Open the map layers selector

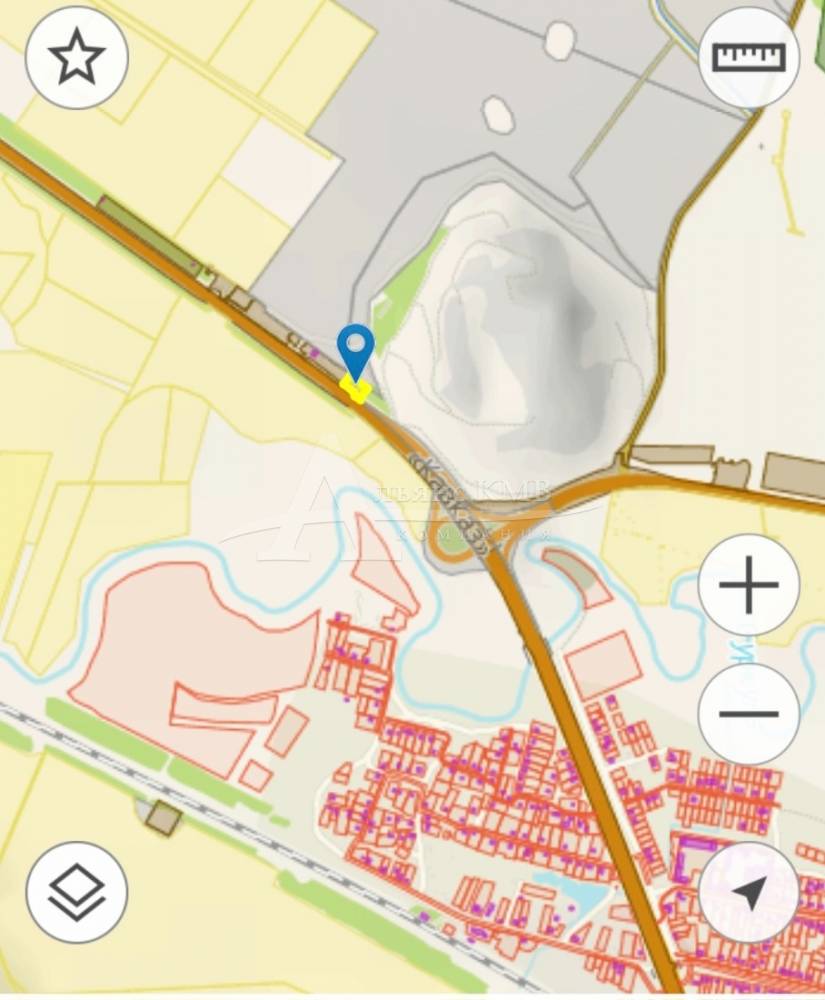point(76,892)
